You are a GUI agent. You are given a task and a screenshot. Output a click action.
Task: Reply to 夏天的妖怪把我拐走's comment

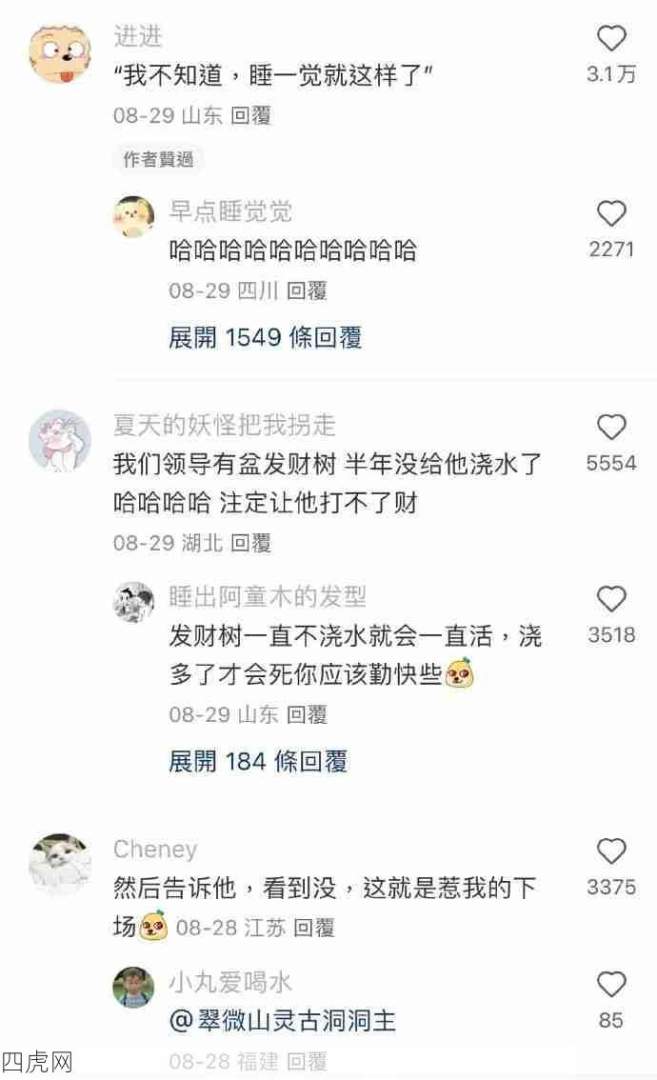point(251,544)
